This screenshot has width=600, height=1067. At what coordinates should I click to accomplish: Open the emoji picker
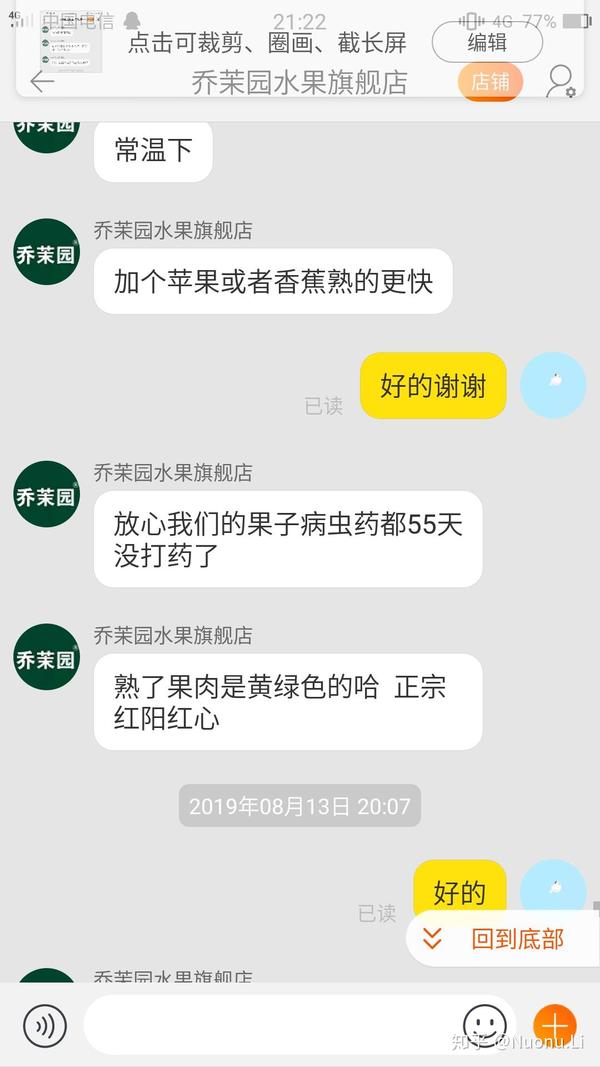pyautogui.click(x=484, y=1025)
